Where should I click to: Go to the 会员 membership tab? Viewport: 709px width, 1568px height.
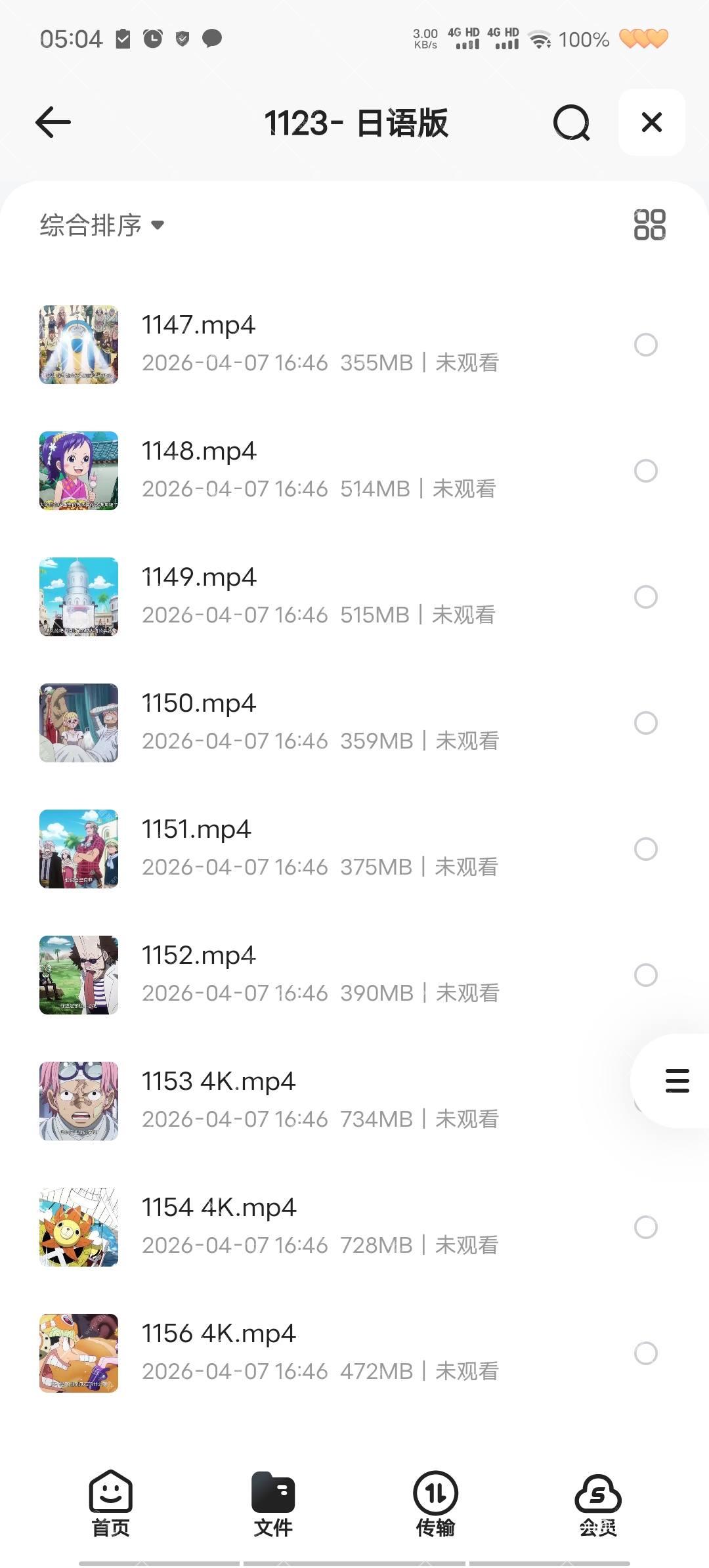click(x=597, y=1504)
